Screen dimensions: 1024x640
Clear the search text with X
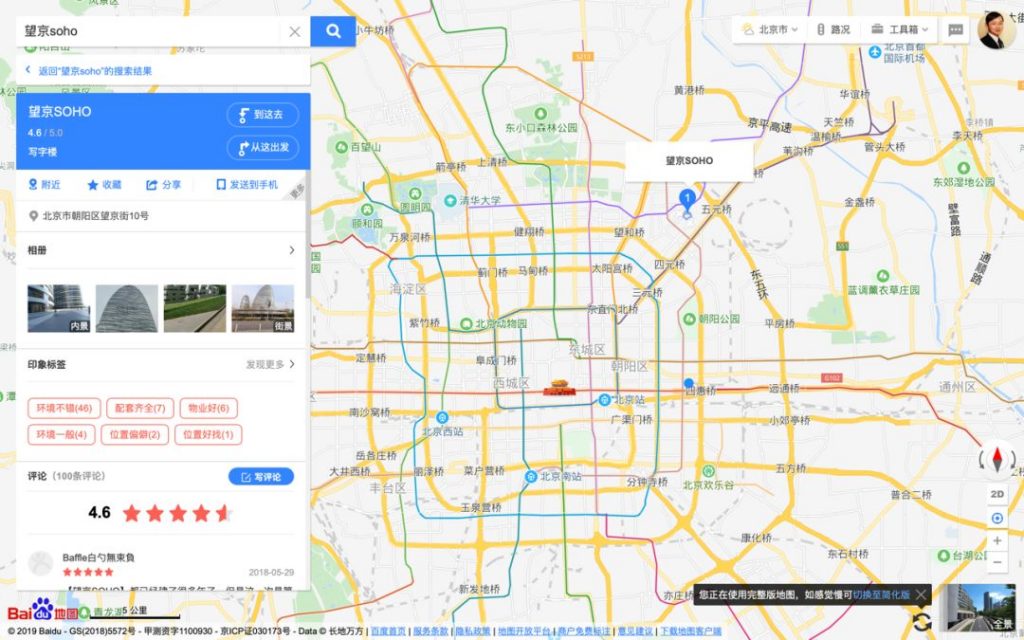(x=295, y=31)
